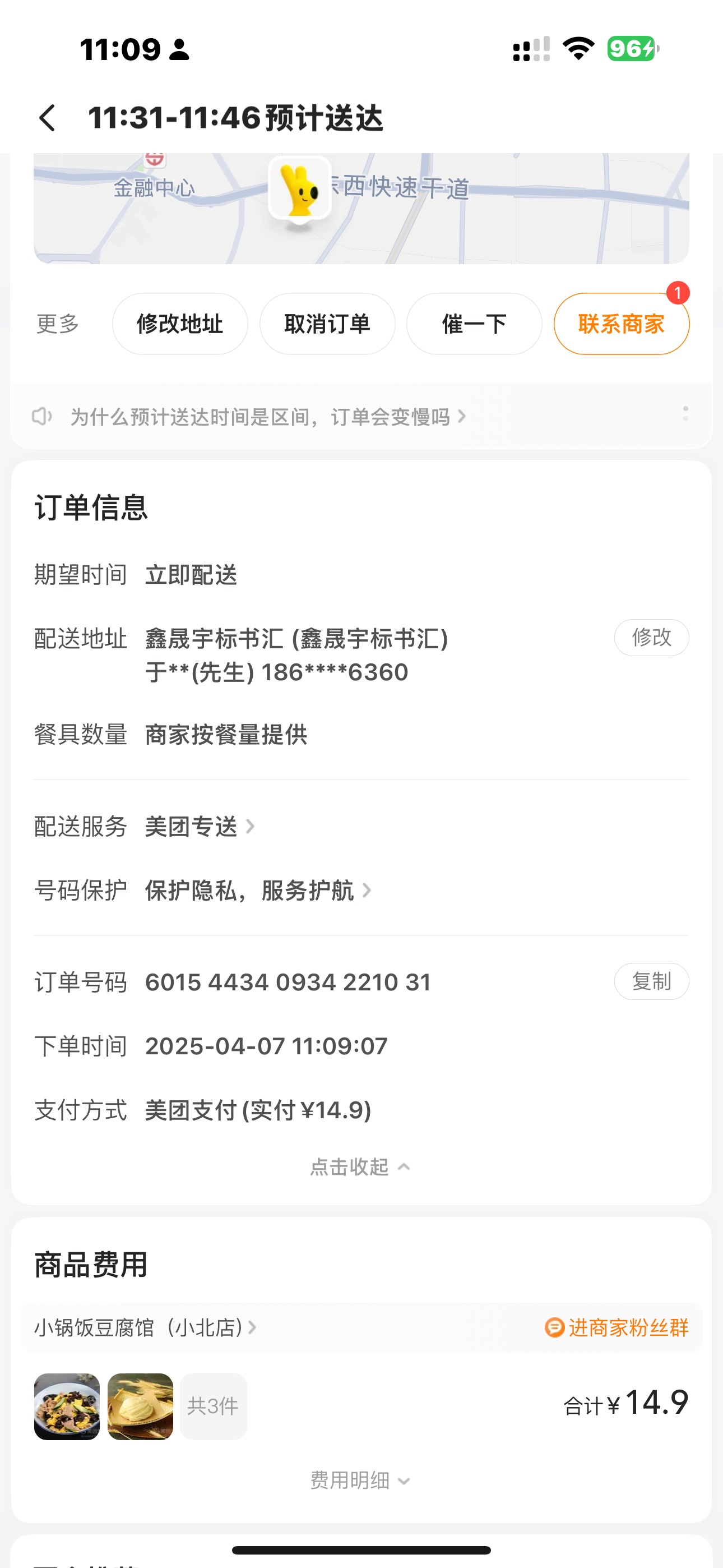This screenshot has width=723, height=1568.
Task: Tap the 修改地址 button
Action: (x=179, y=324)
